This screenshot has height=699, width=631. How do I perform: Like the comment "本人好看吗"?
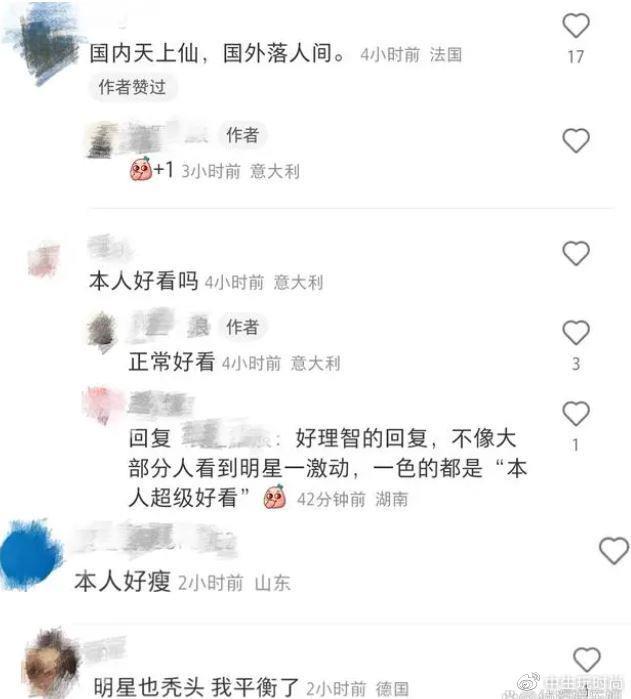pos(576,254)
